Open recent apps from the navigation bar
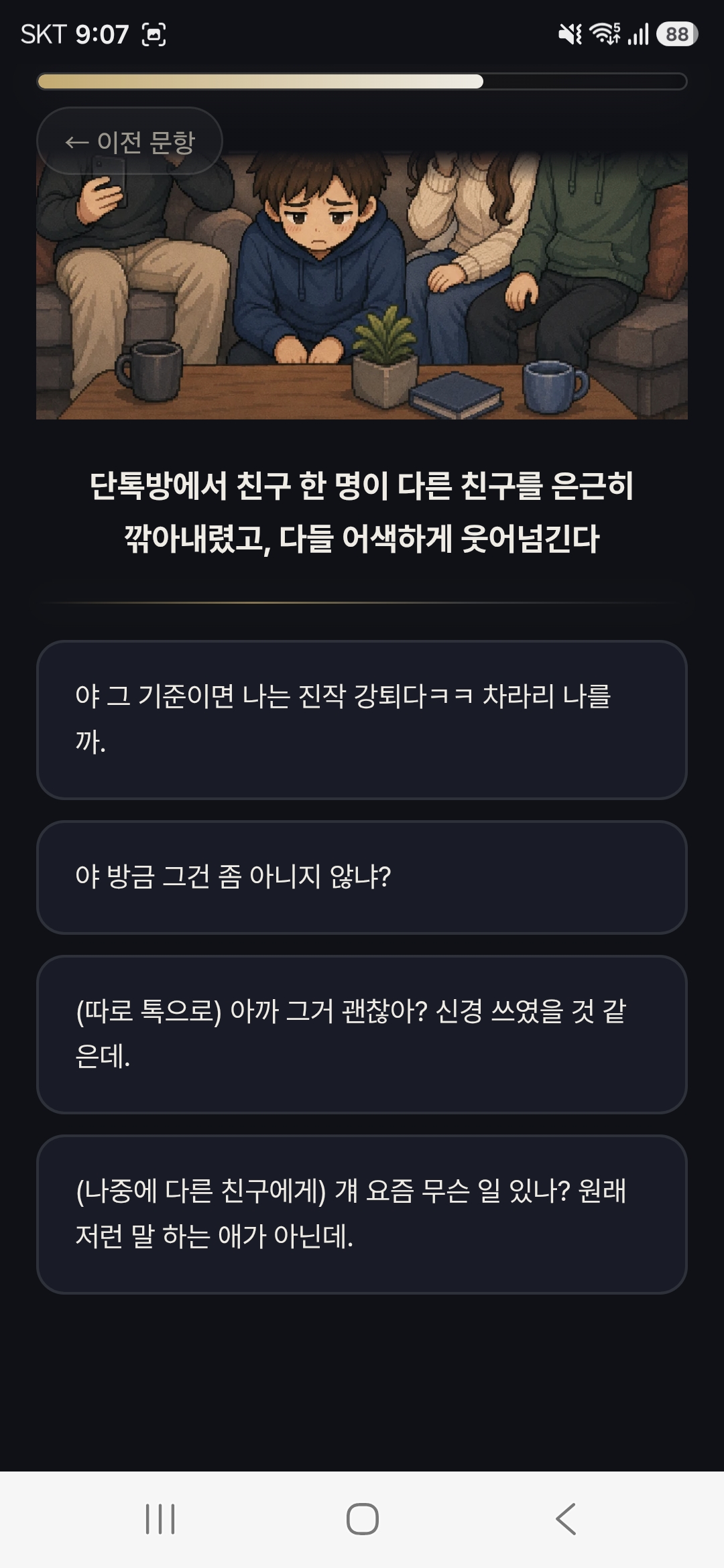This screenshot has width=724, height=1568. pyautogui.click(x=160, y=1519)
